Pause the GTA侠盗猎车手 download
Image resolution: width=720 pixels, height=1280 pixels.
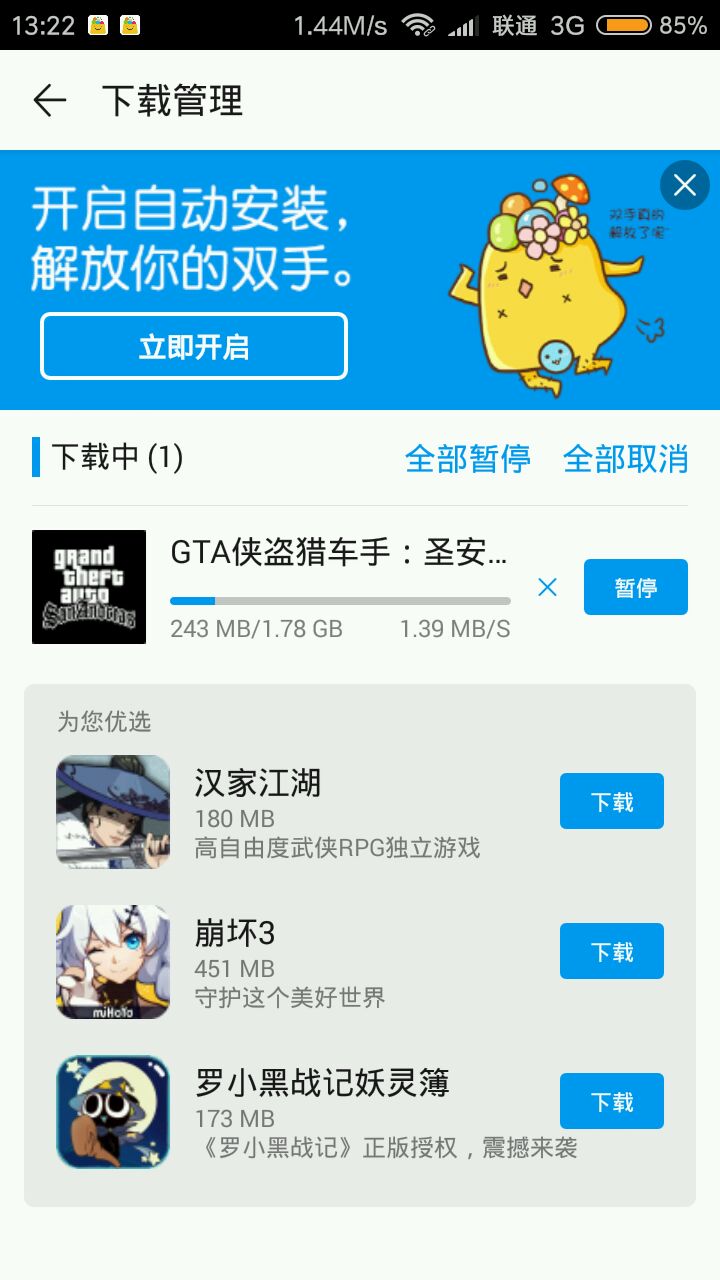click(635, 588)
